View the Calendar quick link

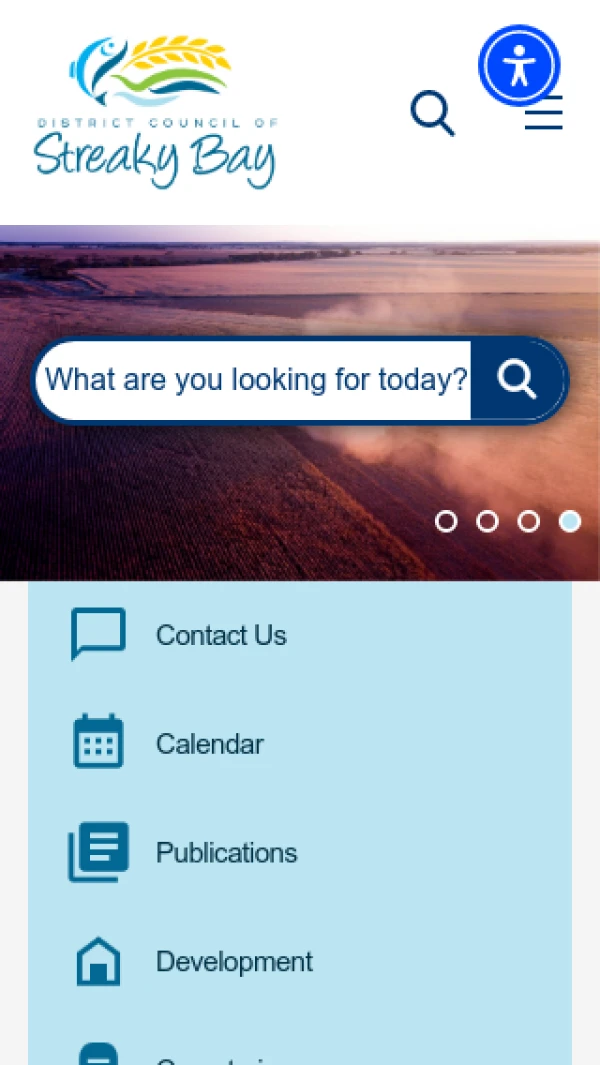pos(209,744)
